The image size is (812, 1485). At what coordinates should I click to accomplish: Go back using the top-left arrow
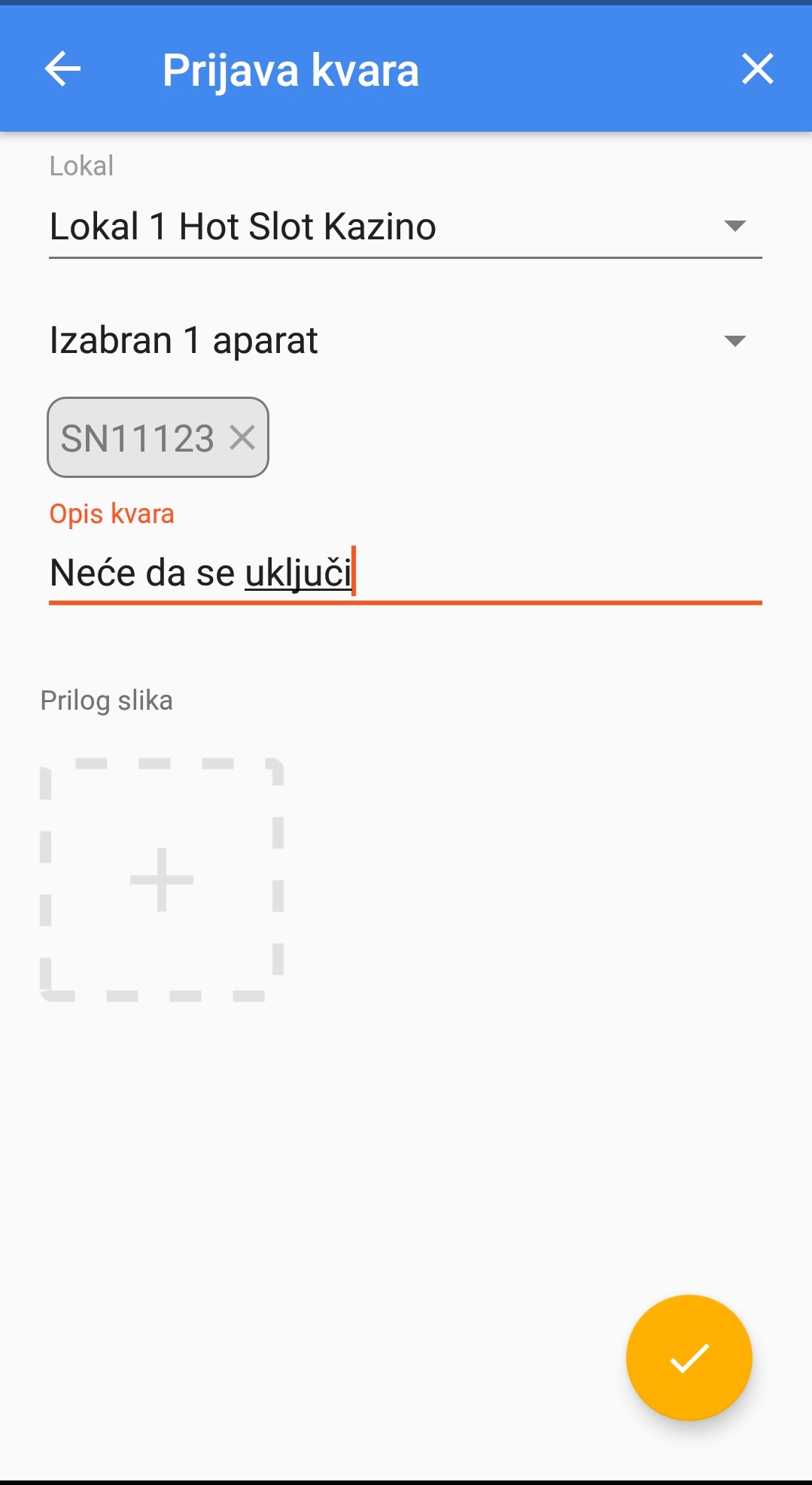pos(63,69)
